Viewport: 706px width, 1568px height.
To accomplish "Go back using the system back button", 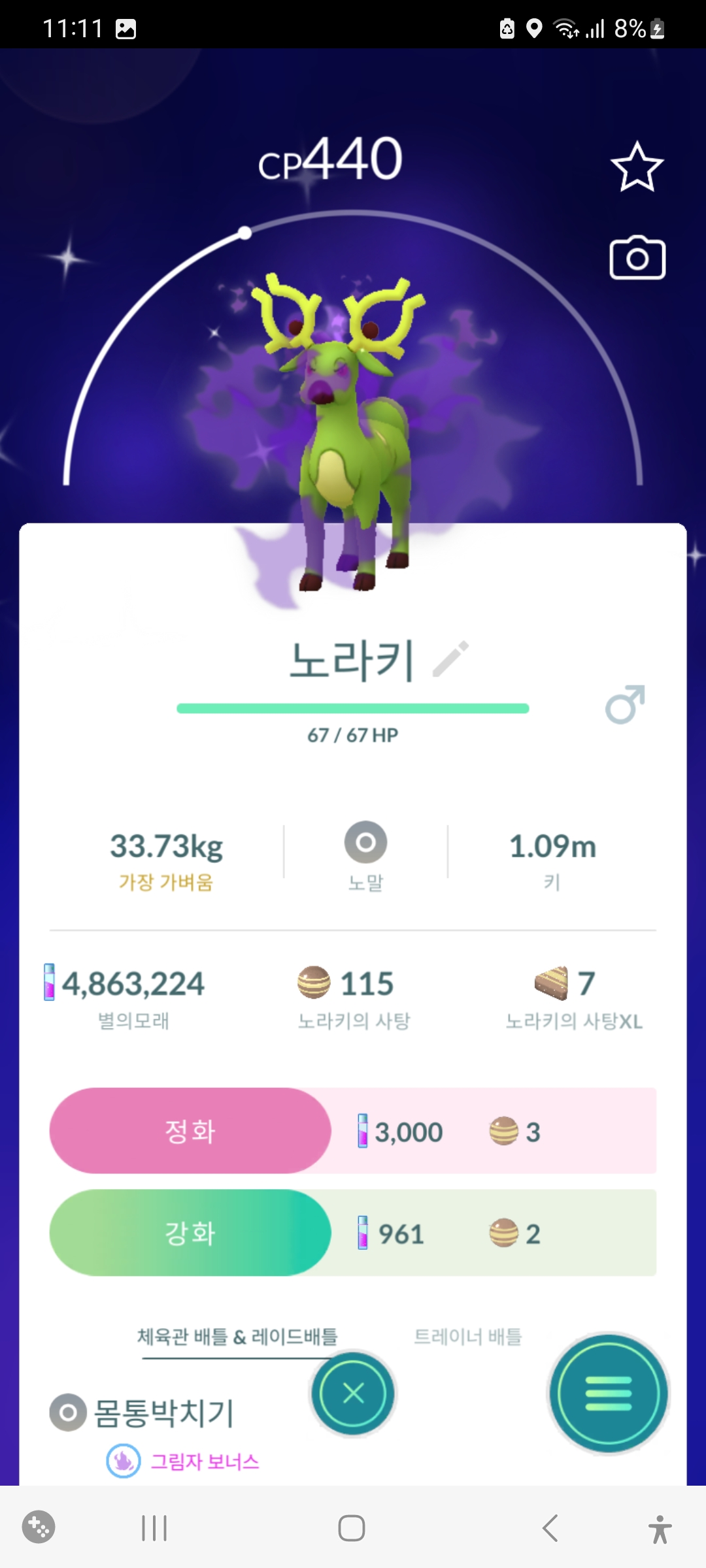I will pos(550,1528).
